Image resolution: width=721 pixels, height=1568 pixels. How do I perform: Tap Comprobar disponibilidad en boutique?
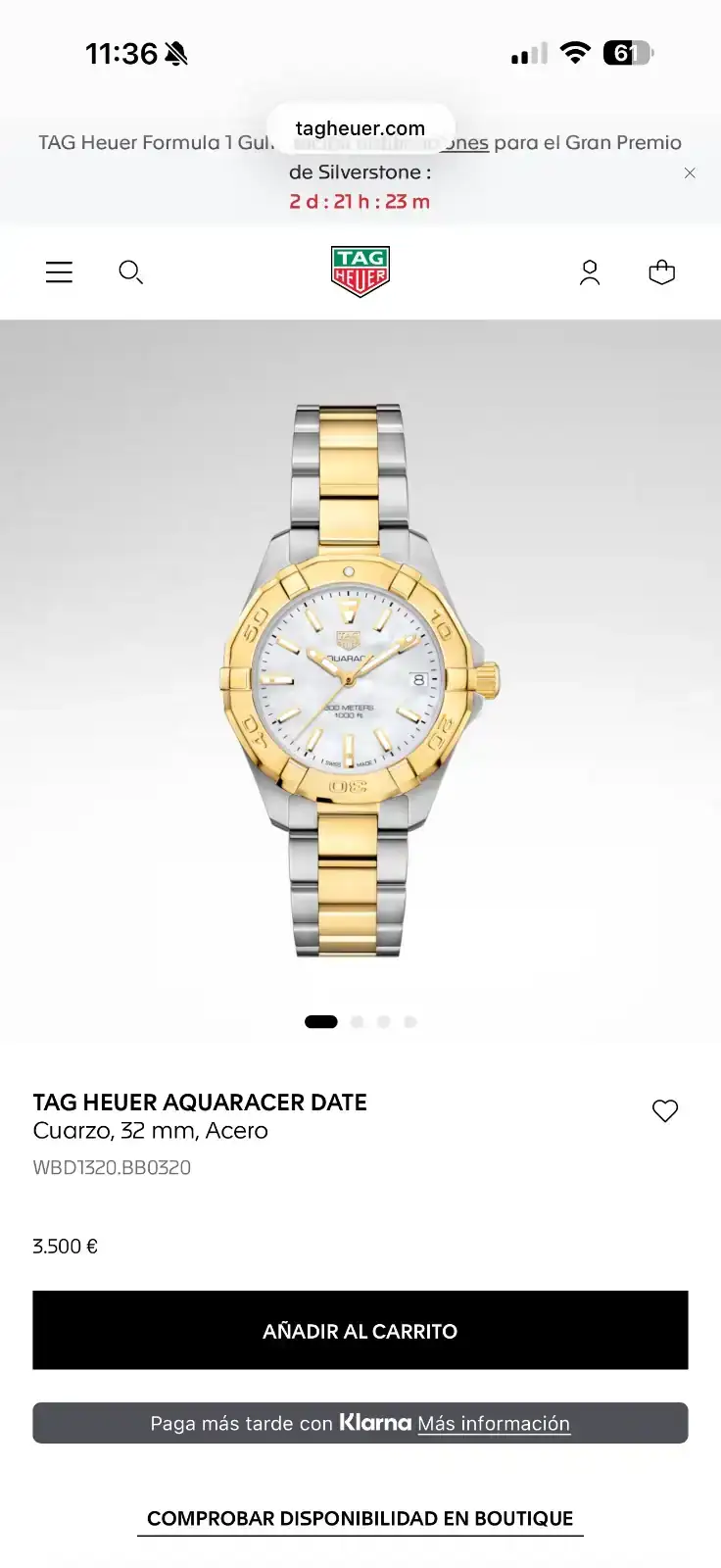[360, 1519]
